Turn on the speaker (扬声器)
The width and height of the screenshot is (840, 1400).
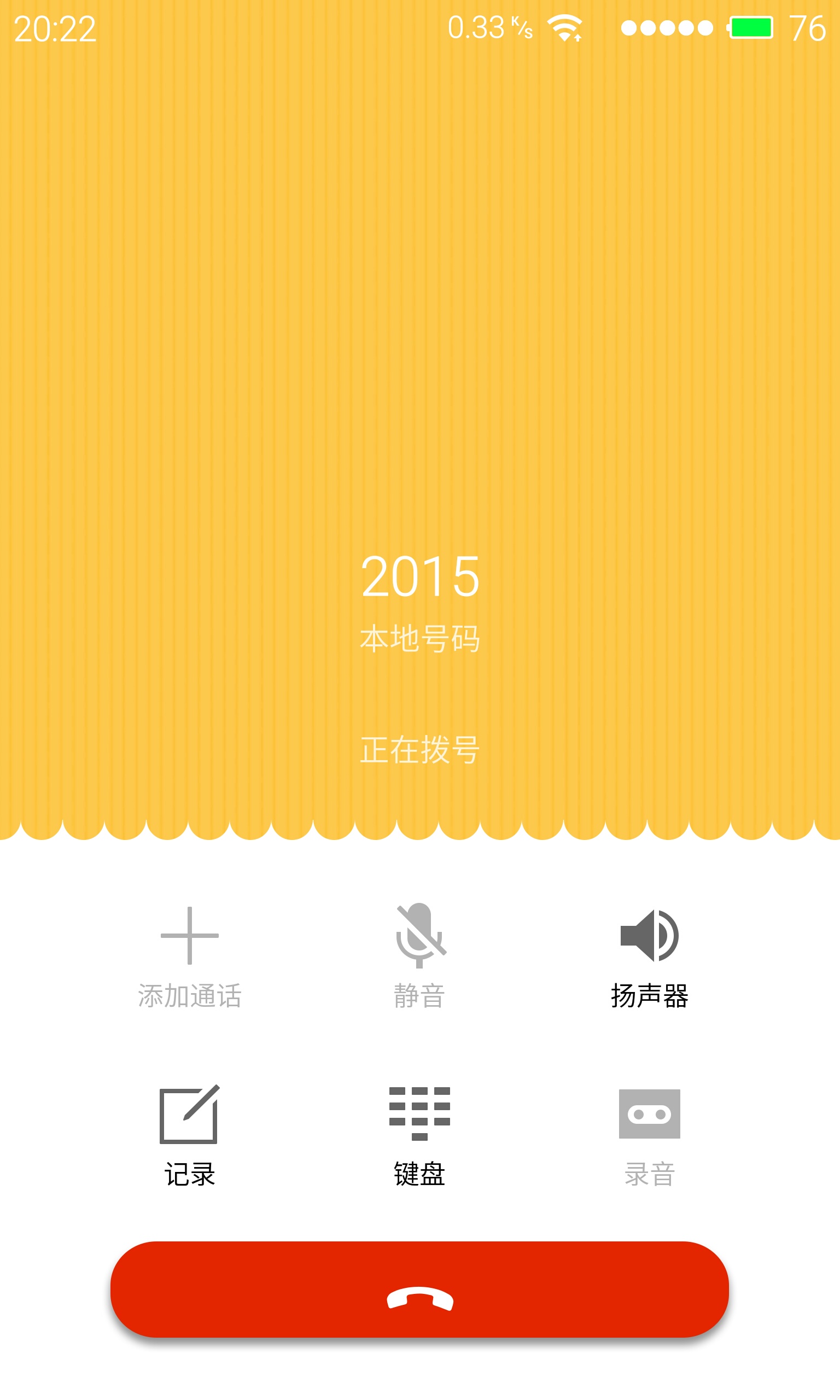649,958
